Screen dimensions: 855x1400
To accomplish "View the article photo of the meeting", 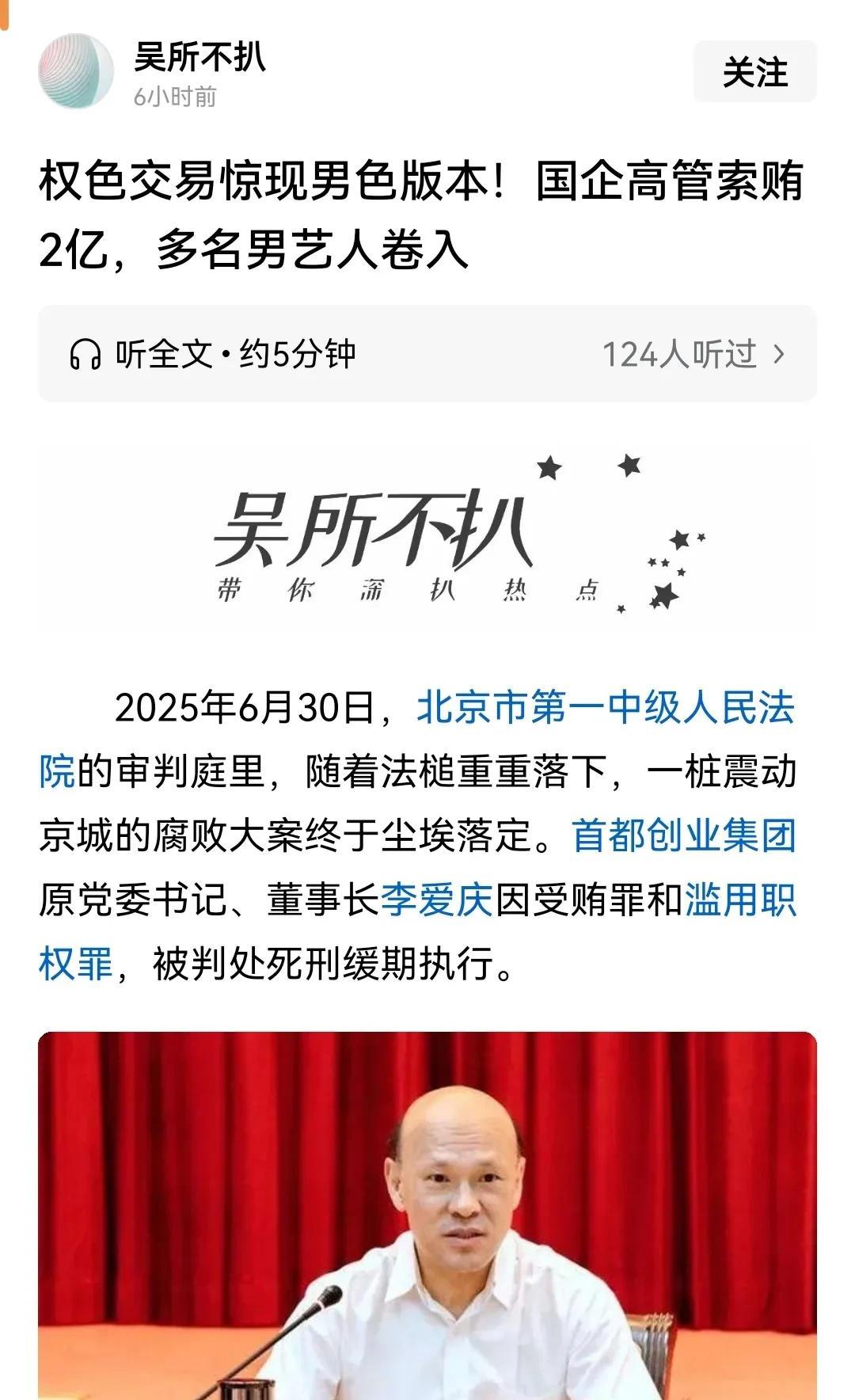I will click(427, 1215).
